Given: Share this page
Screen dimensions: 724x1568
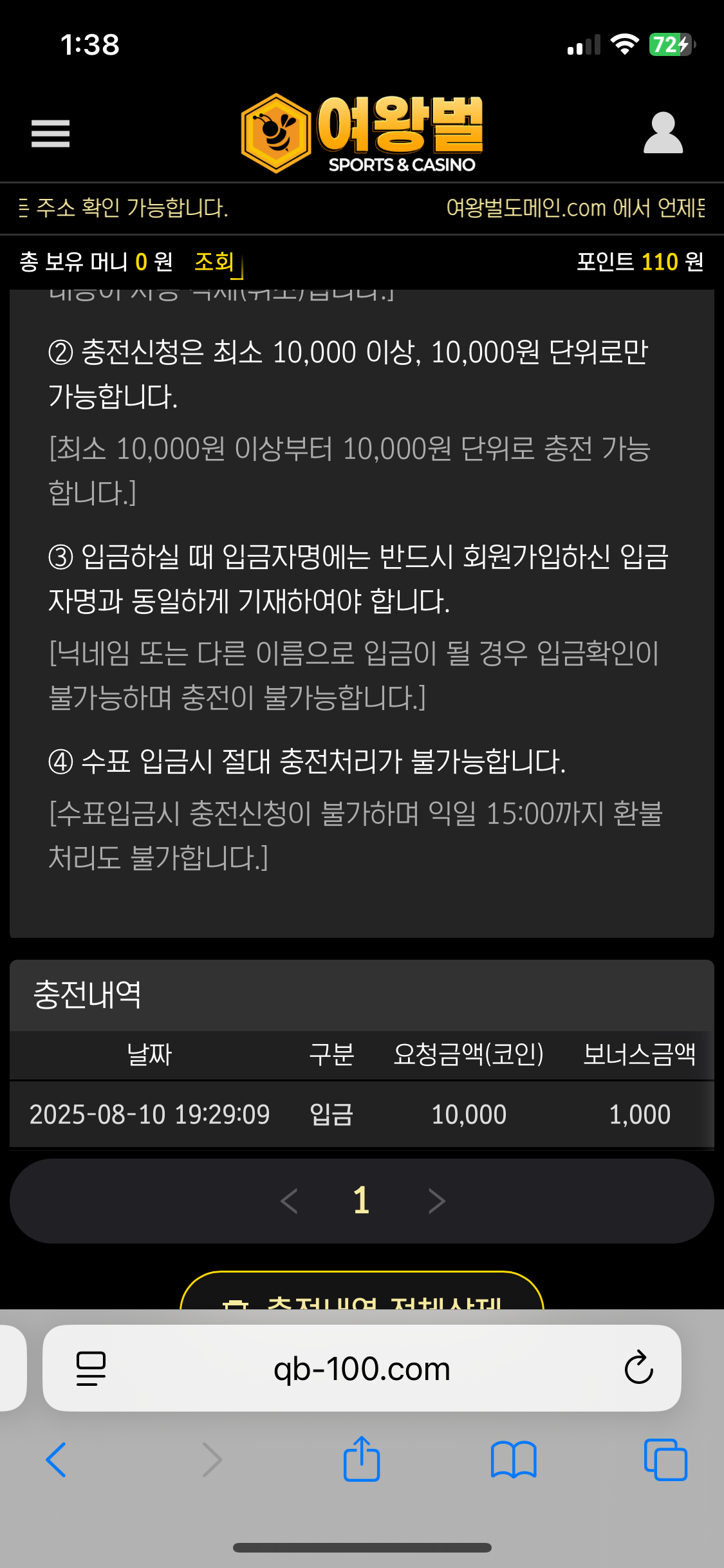Looking at the screenshot, I should pos(362,1459).
